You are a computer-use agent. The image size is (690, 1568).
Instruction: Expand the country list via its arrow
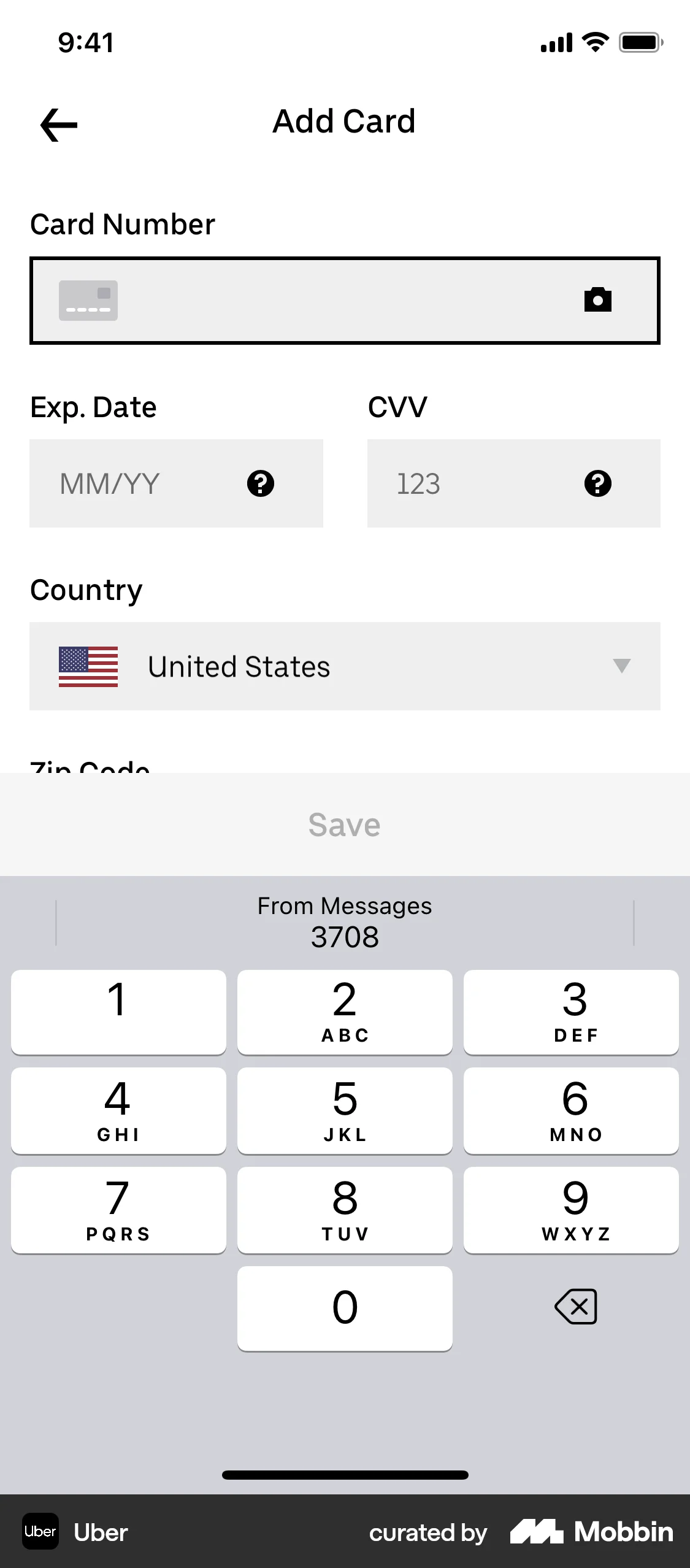621,666
